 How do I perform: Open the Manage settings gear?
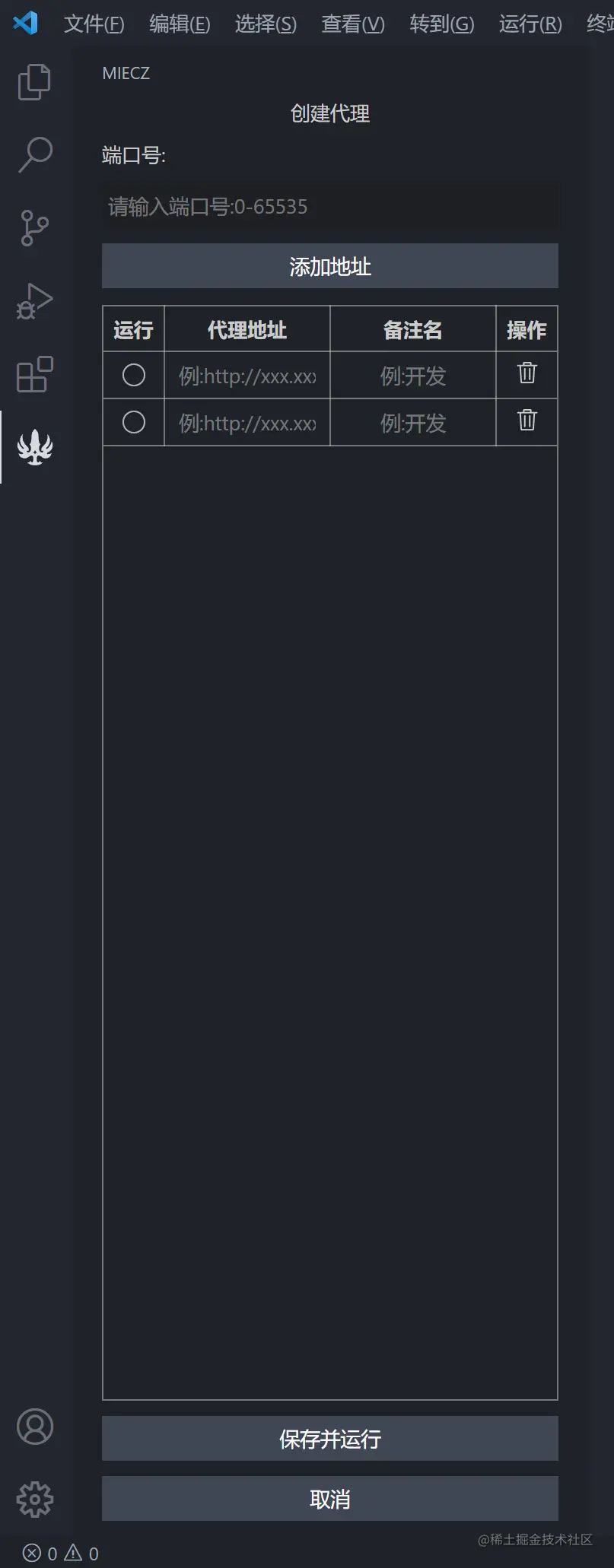[x=34, y=1500]
